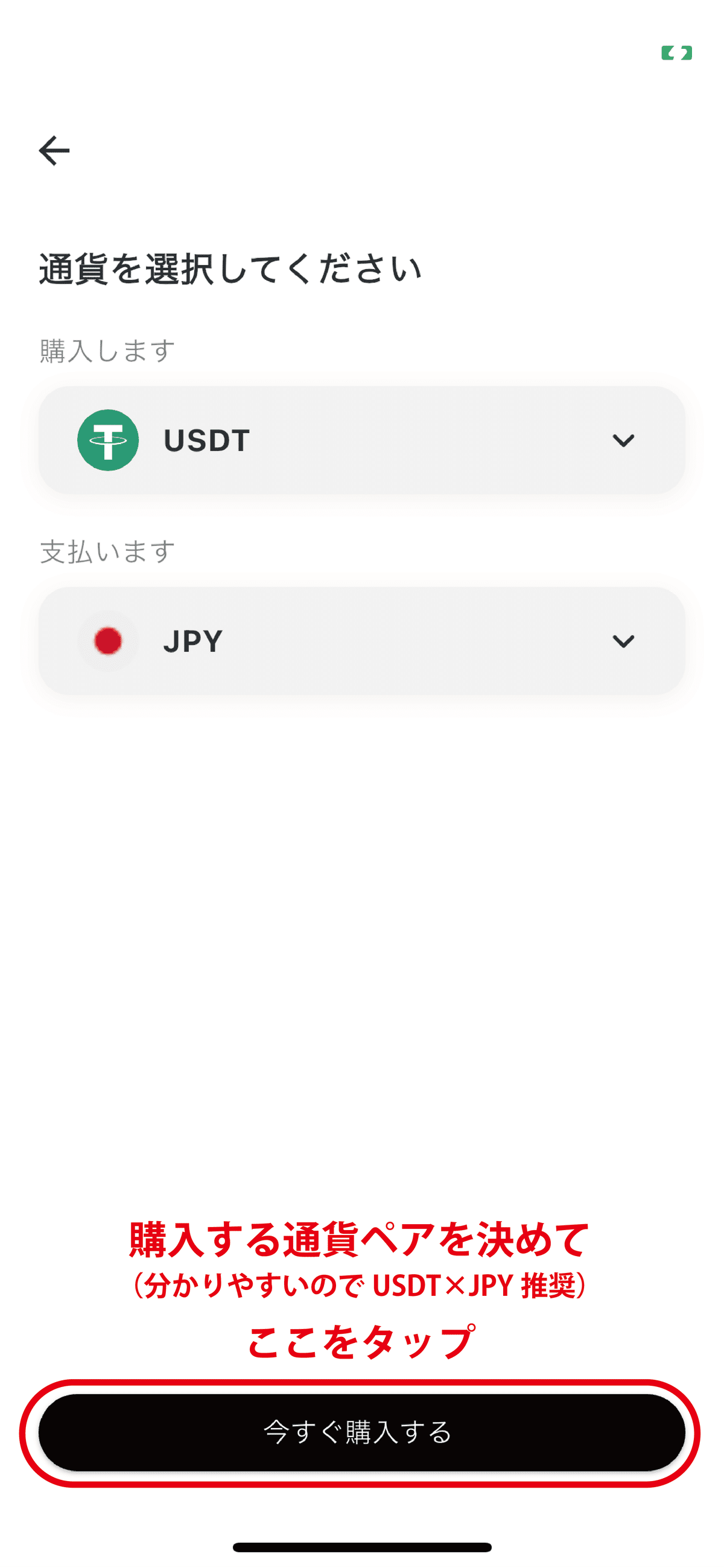Tap the Tether emblem inside the green circle
This screenshot has height=1568, width=724.
109,440
